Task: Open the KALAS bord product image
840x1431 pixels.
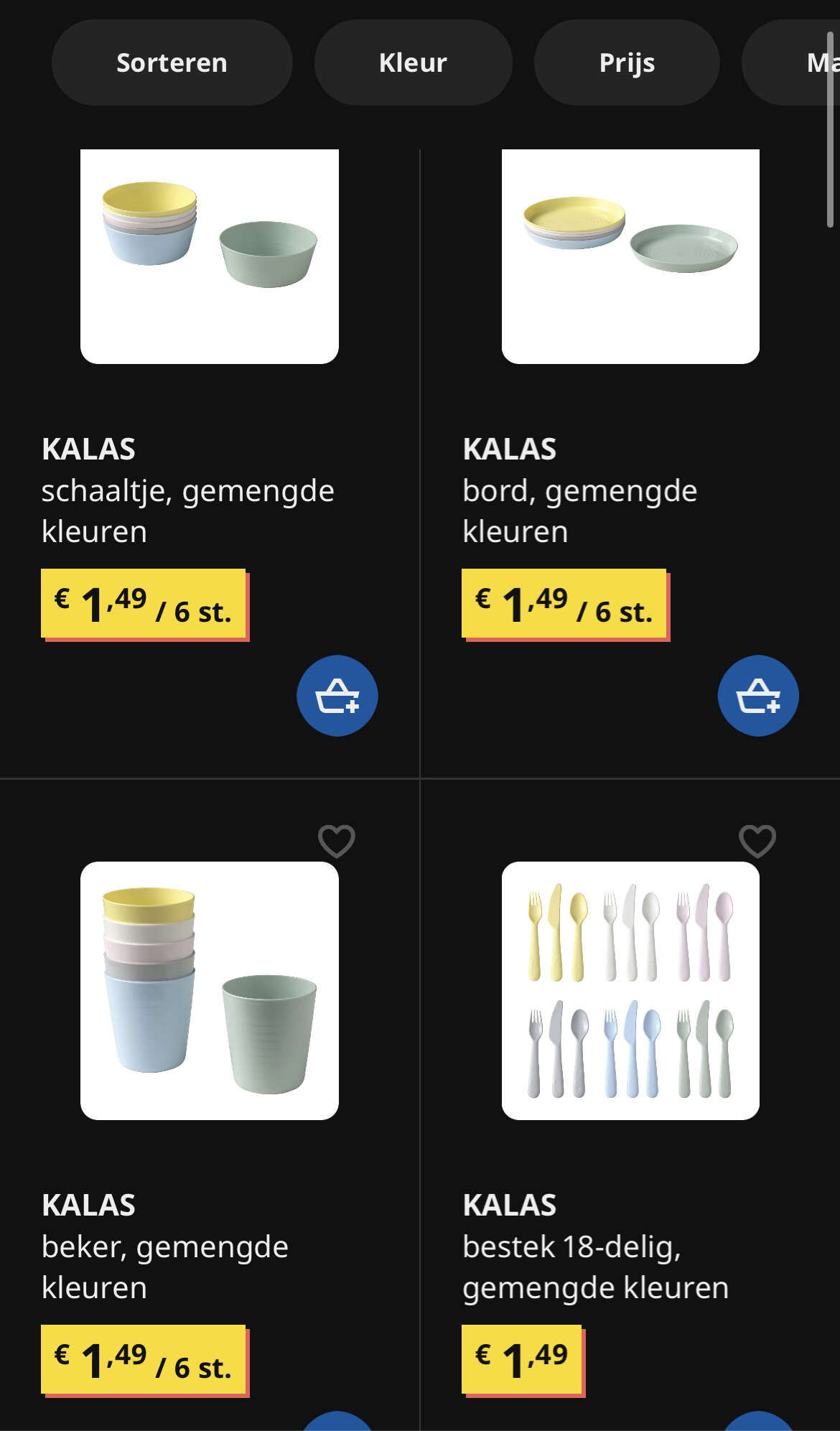Action: pyautogui.click(x=630, y=256)
